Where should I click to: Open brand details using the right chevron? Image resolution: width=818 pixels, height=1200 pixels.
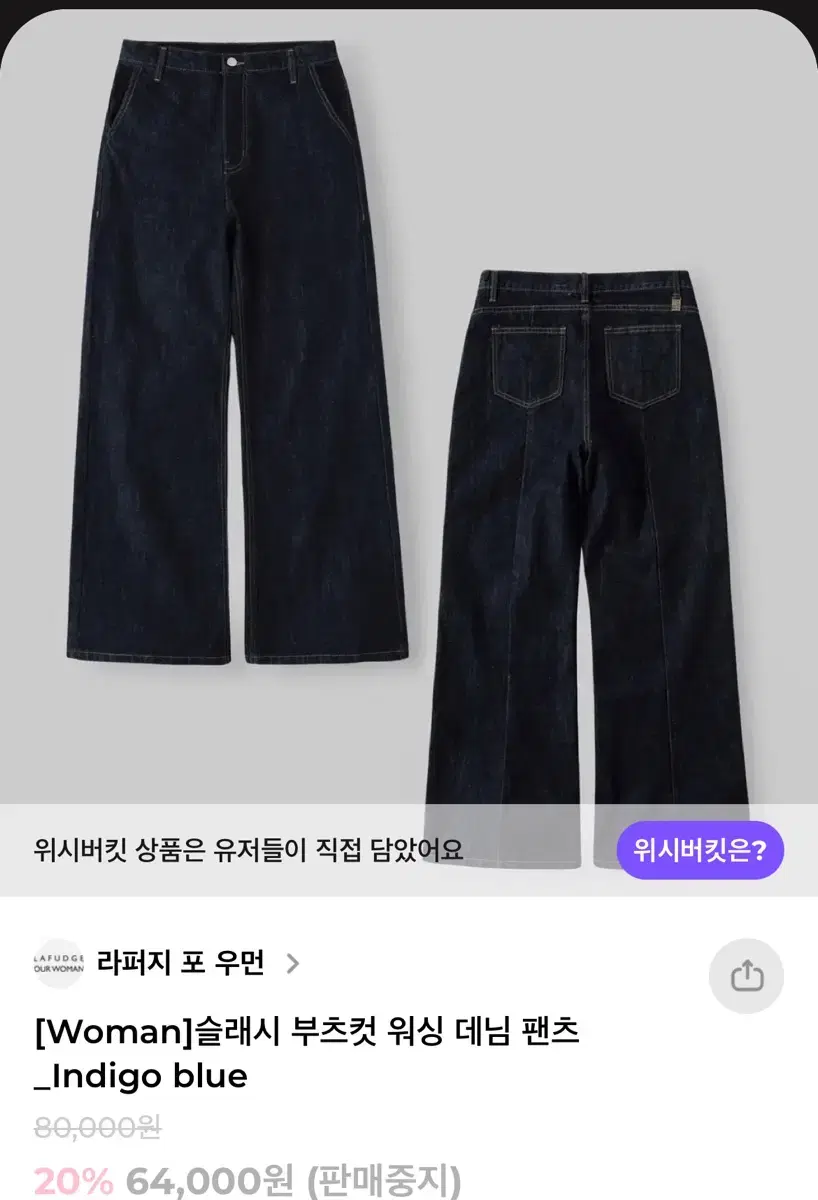(x=292, y=964)
